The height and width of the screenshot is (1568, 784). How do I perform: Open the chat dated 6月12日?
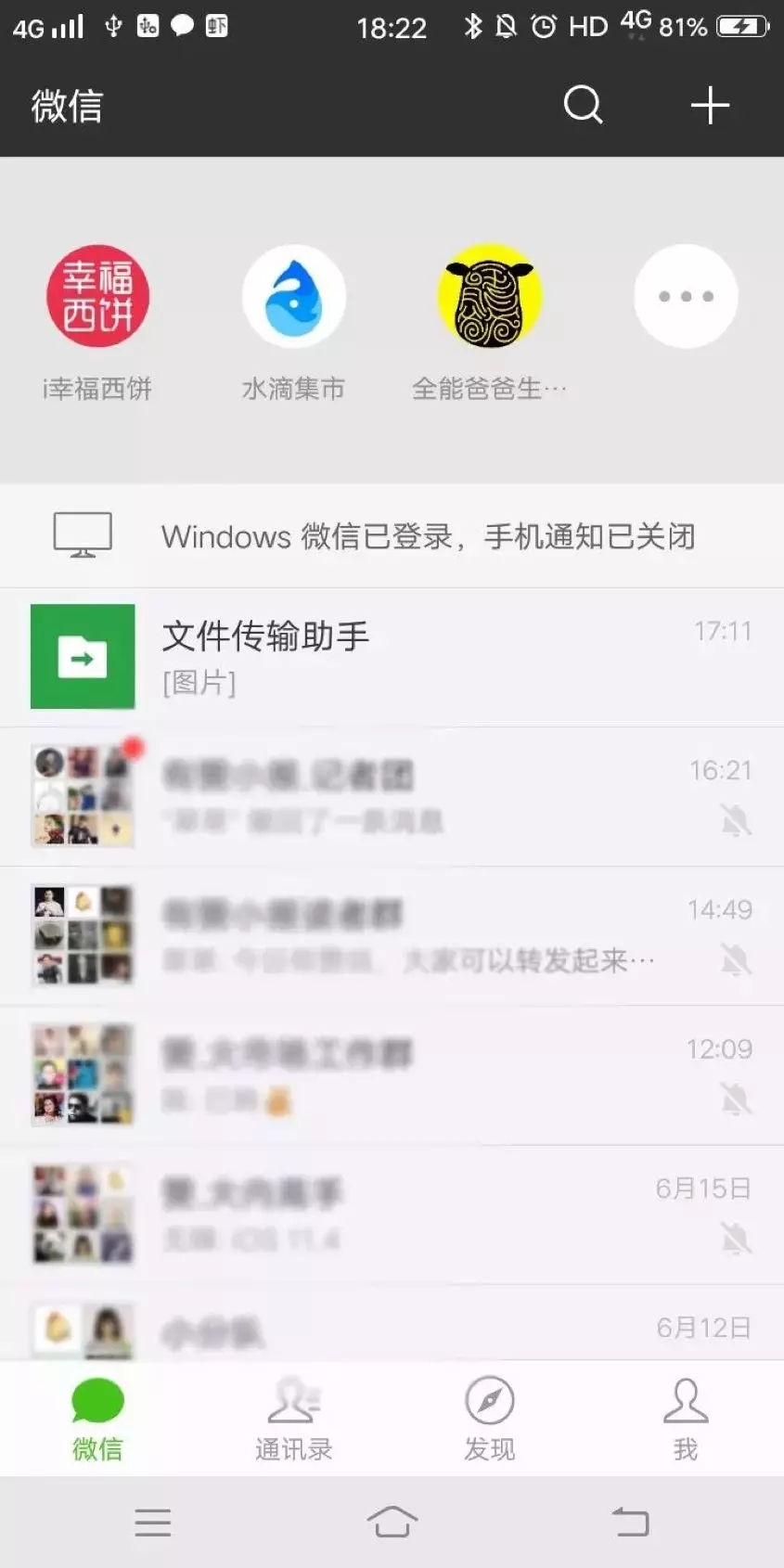pyautogui.click(x=392, y=1329)
